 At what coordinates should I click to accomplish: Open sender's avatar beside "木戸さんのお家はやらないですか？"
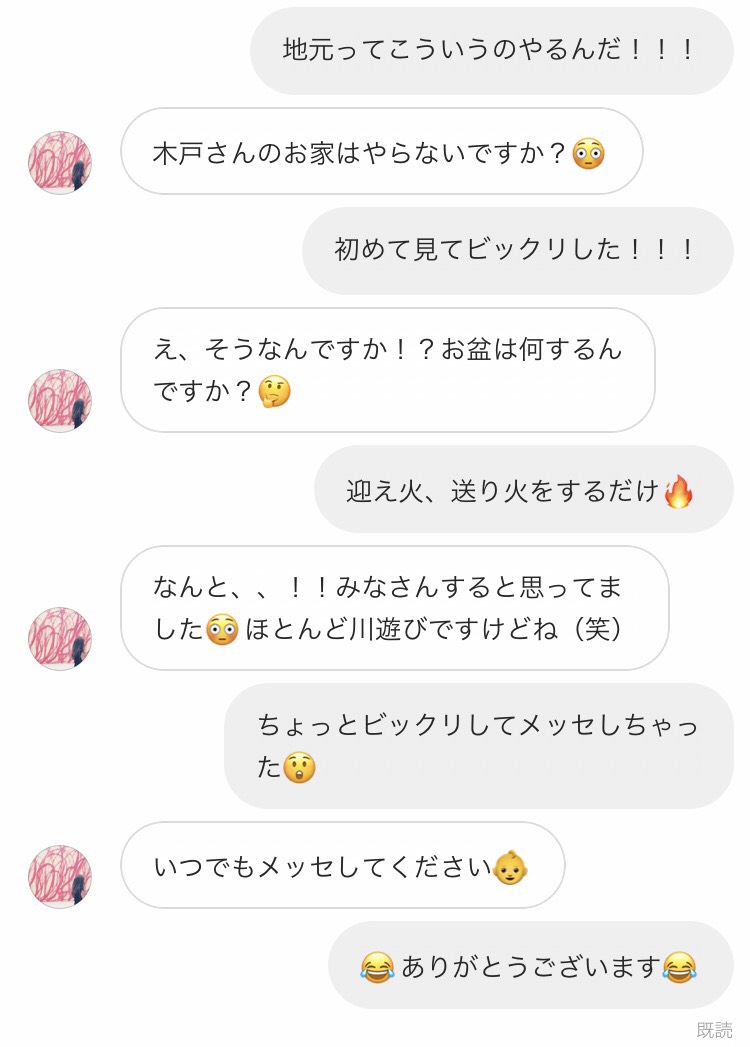click(60, 163)
